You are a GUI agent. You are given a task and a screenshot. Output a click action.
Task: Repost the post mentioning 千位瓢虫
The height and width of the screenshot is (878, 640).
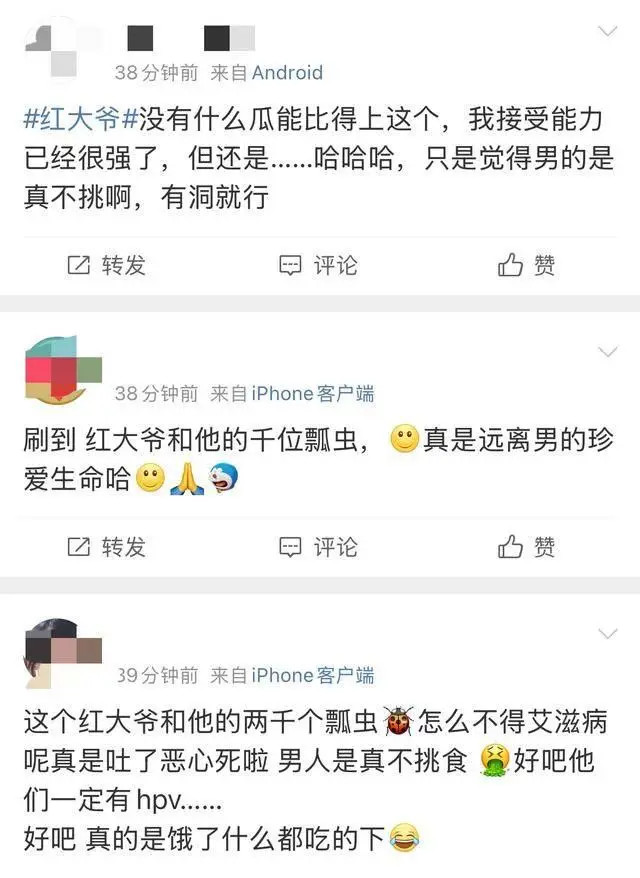click(x=107, y=547)
